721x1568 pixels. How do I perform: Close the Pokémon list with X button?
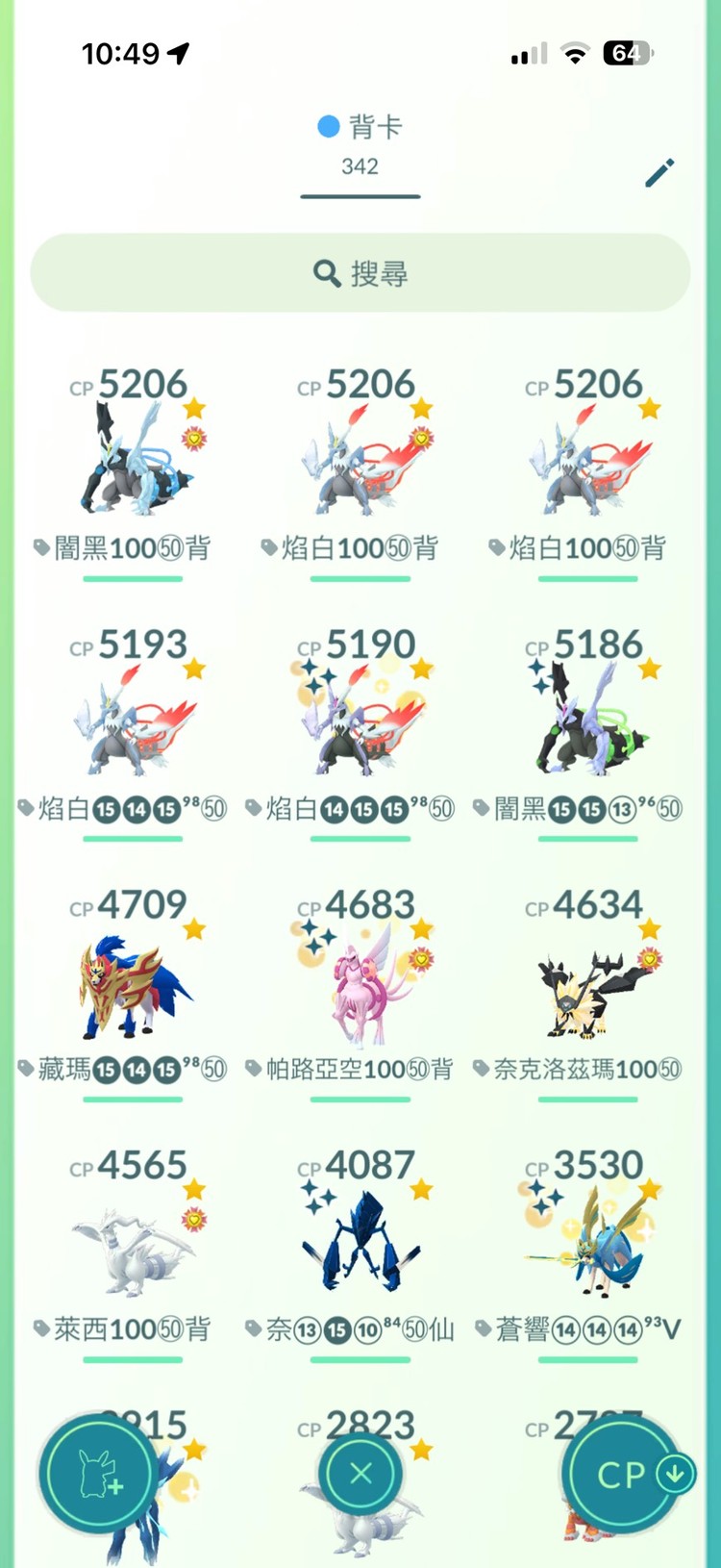[360, 1474]
